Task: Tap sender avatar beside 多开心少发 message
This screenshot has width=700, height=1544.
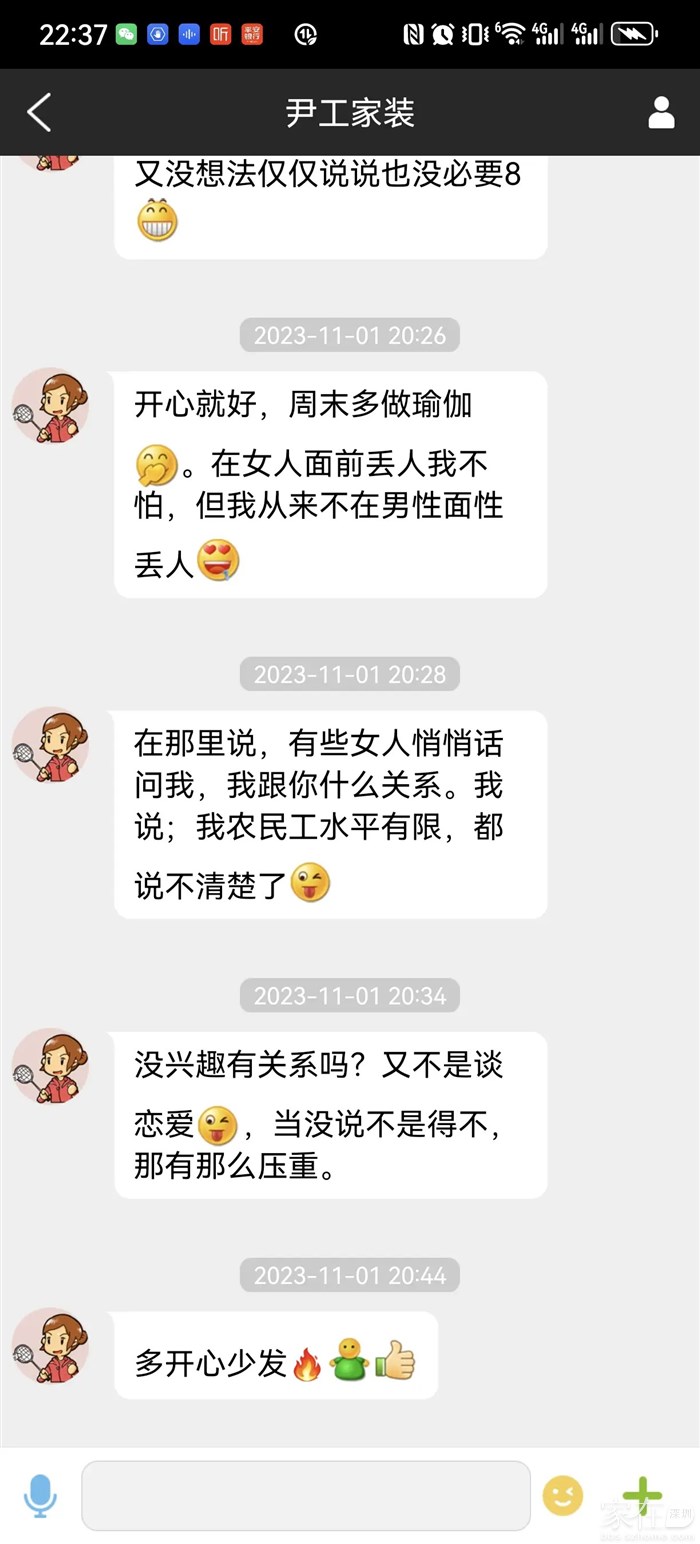Action: (x=50, y=1345)
